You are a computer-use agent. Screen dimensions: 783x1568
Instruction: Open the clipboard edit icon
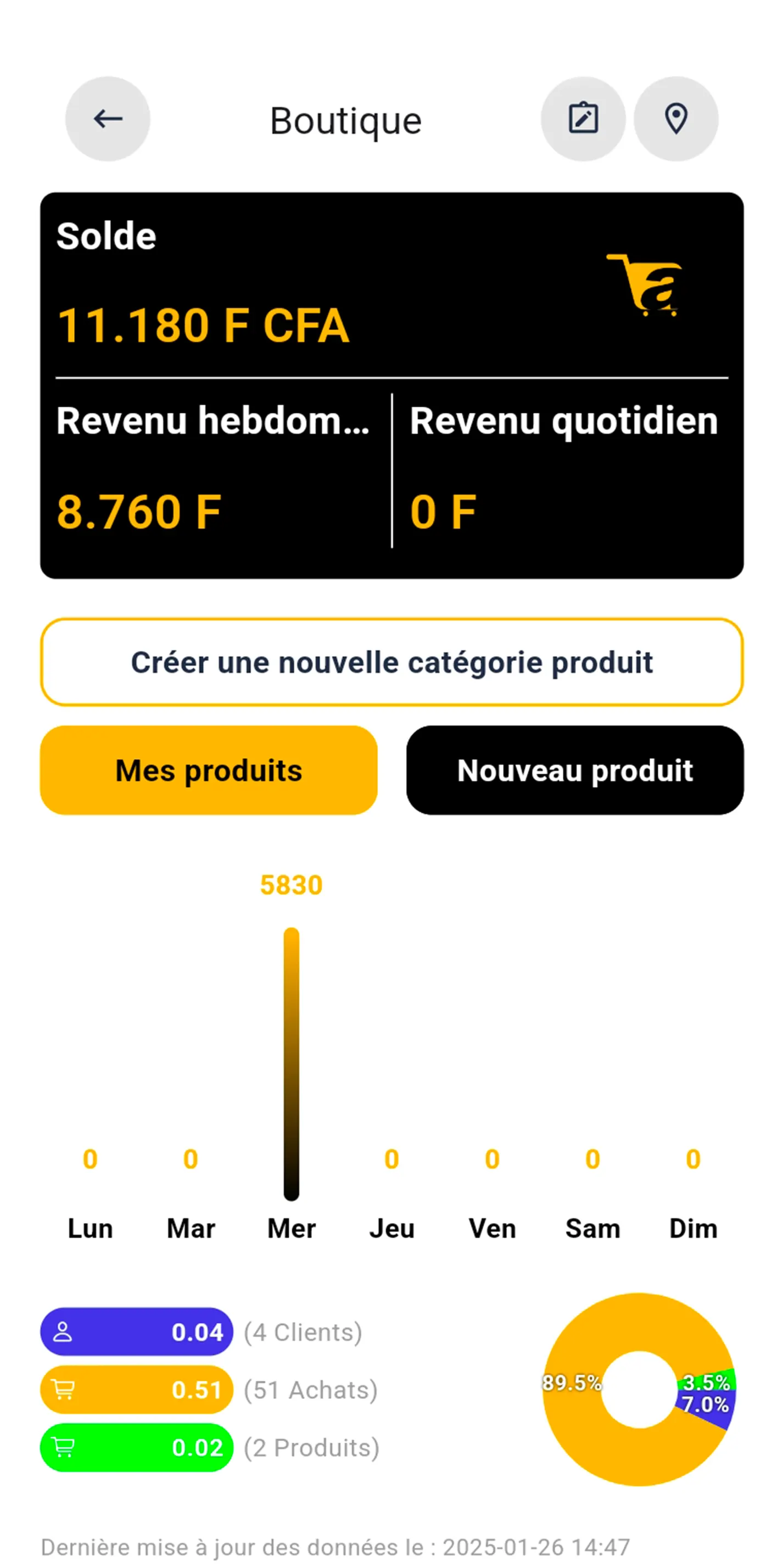(x=583, y=119)
